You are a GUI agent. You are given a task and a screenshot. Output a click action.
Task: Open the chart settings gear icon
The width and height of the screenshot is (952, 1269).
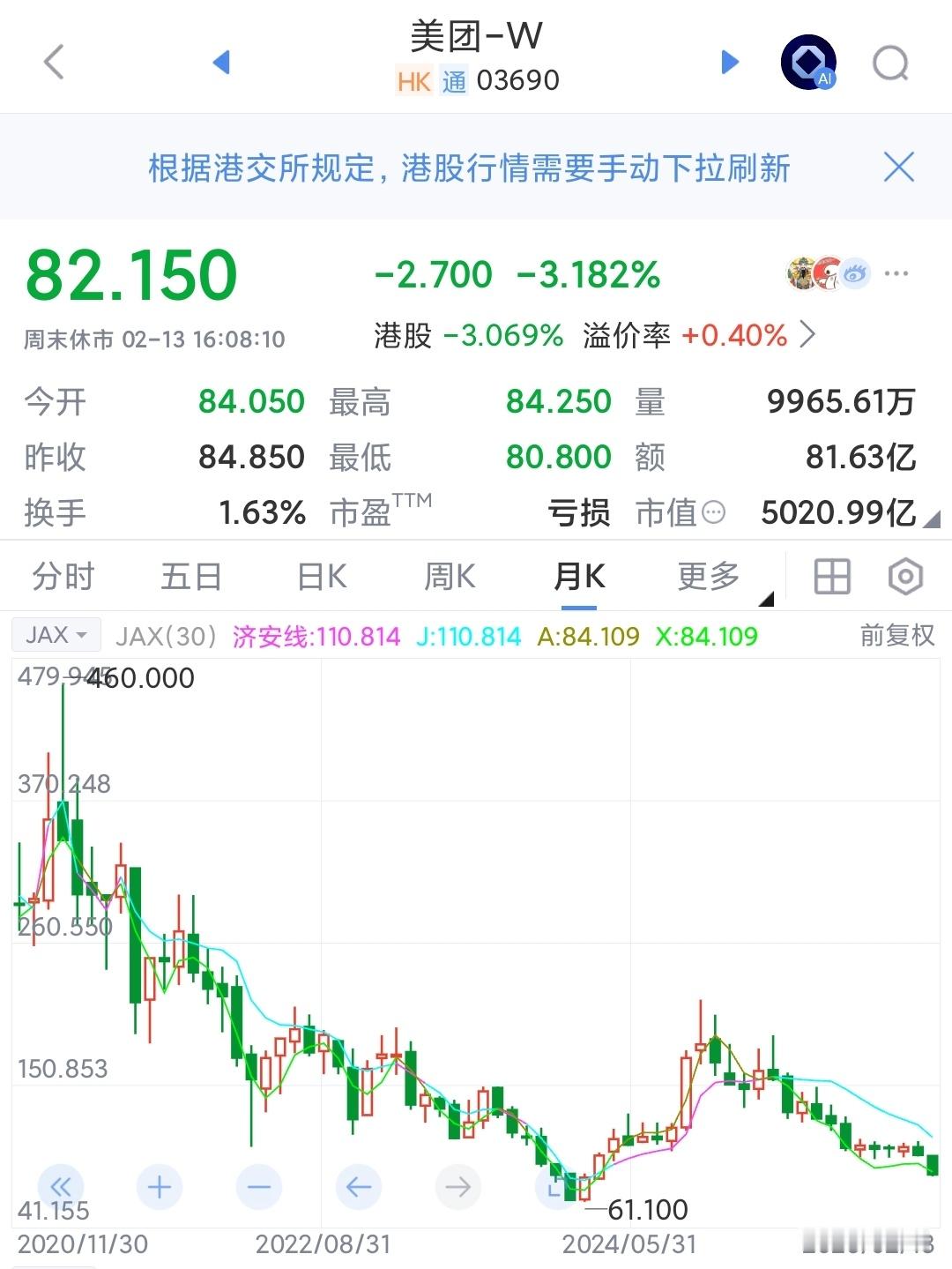tap(904, 577)
